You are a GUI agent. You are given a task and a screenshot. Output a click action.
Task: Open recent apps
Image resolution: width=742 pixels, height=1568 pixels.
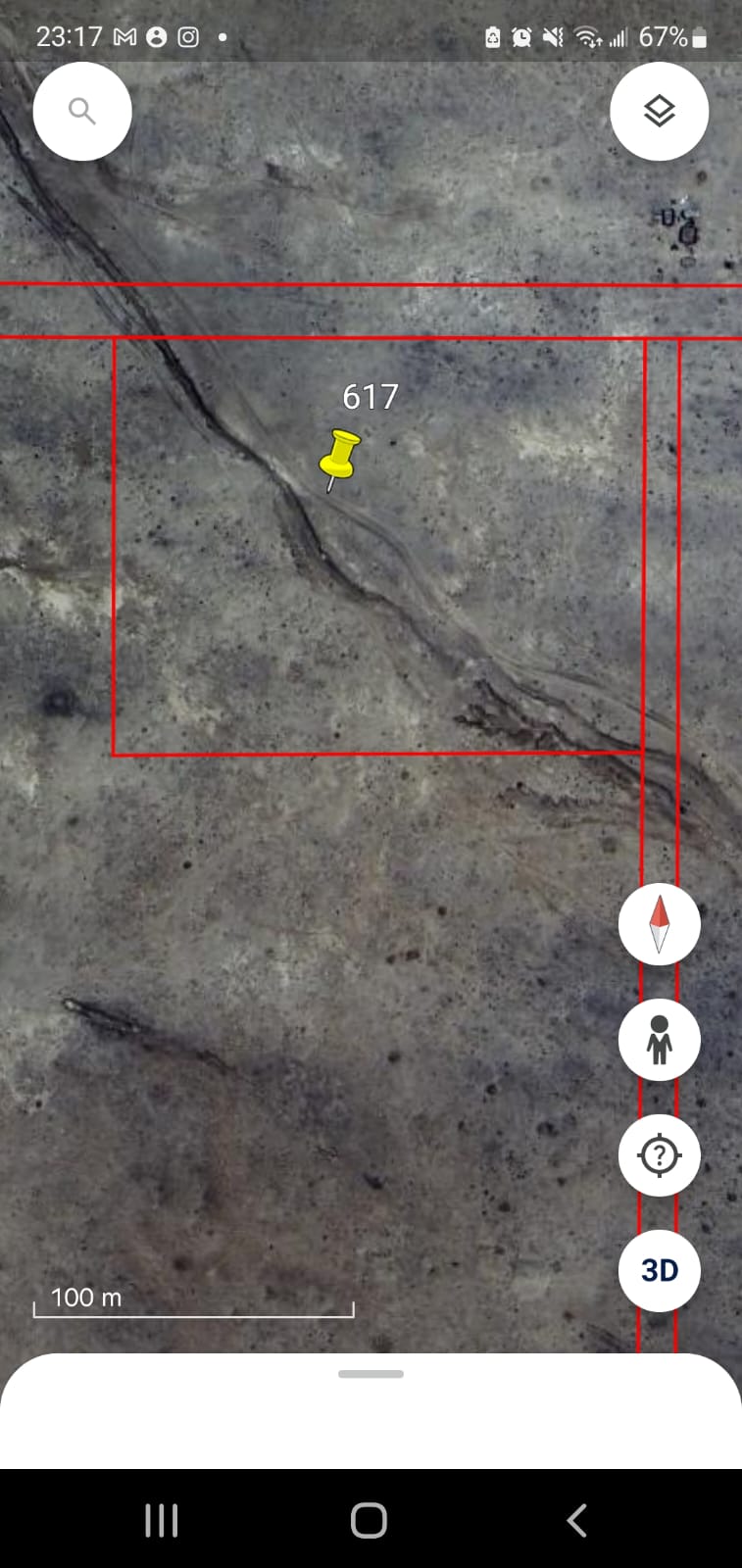click(162, 1520)
